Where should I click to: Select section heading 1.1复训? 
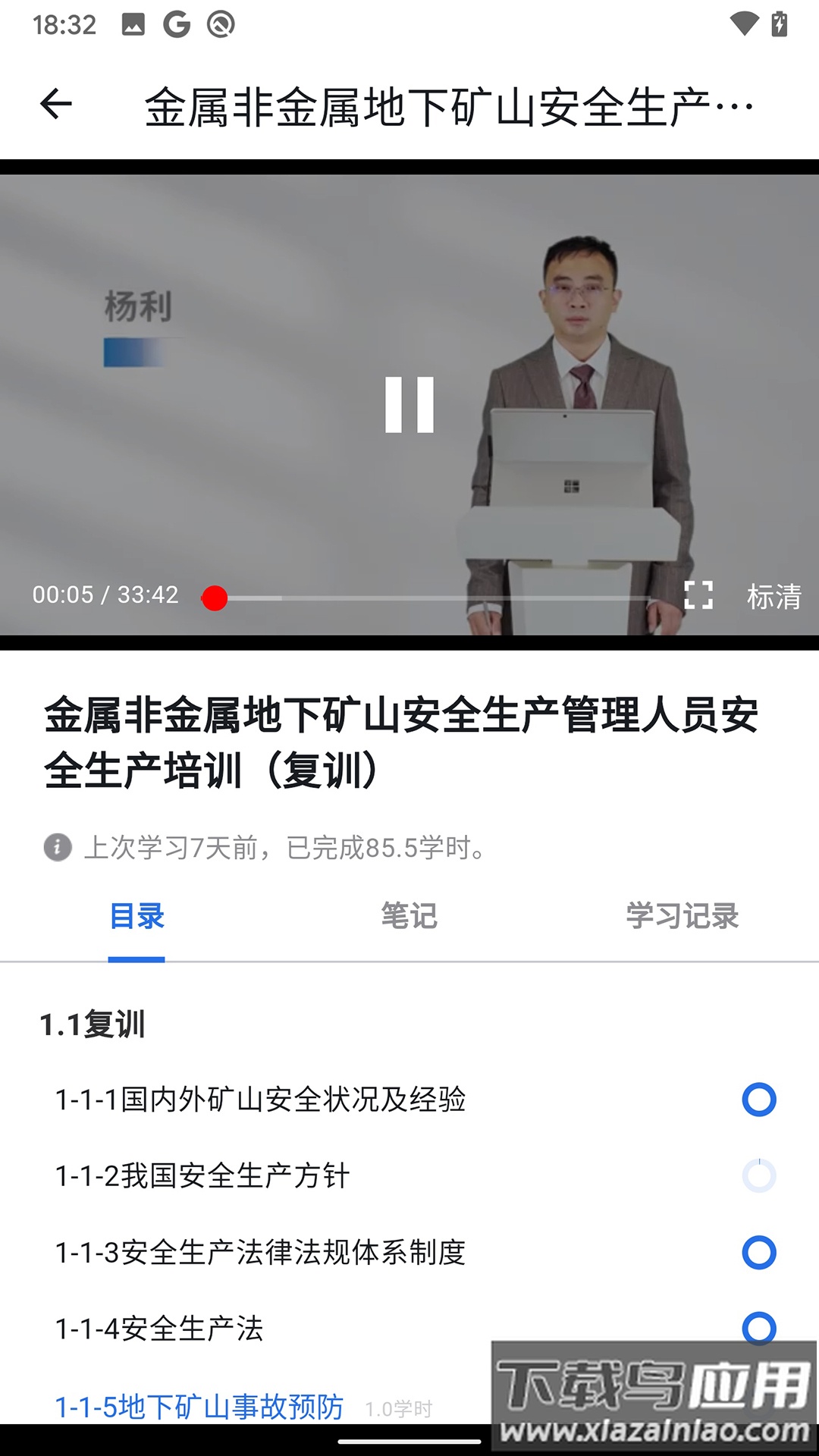pos(95,1025)
